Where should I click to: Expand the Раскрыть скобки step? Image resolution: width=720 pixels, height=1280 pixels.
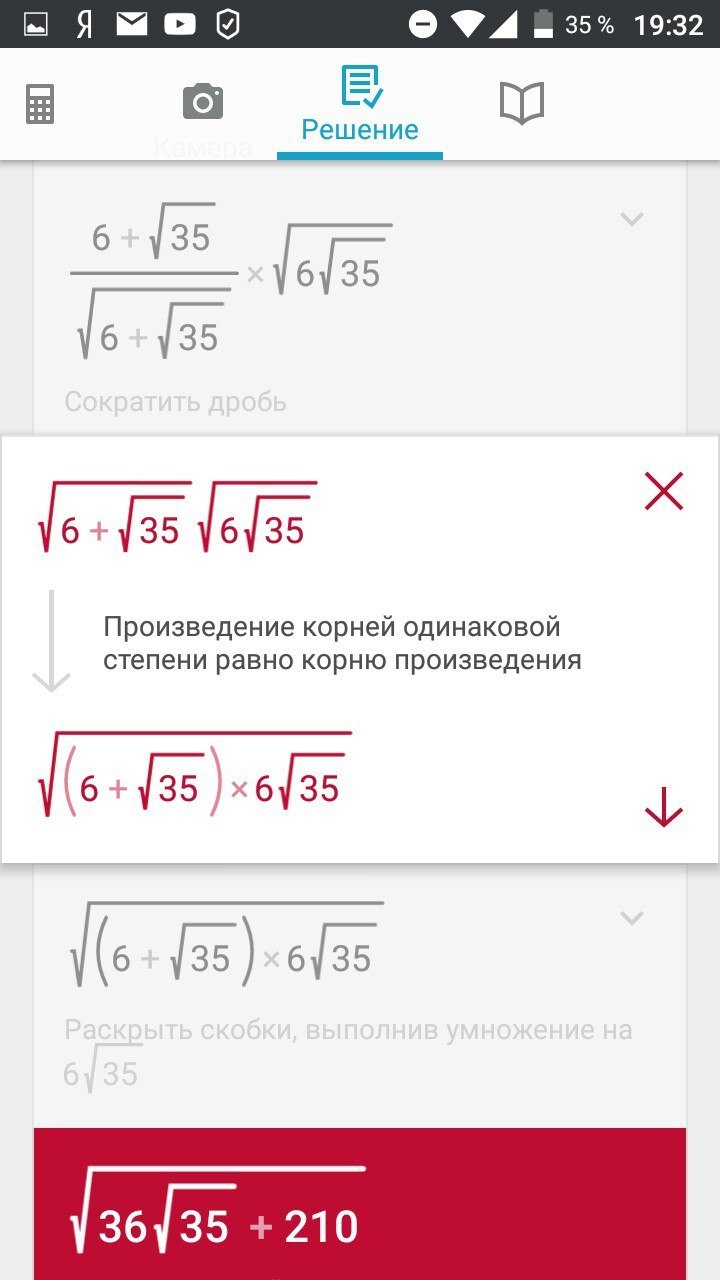(x=631, y=917)
